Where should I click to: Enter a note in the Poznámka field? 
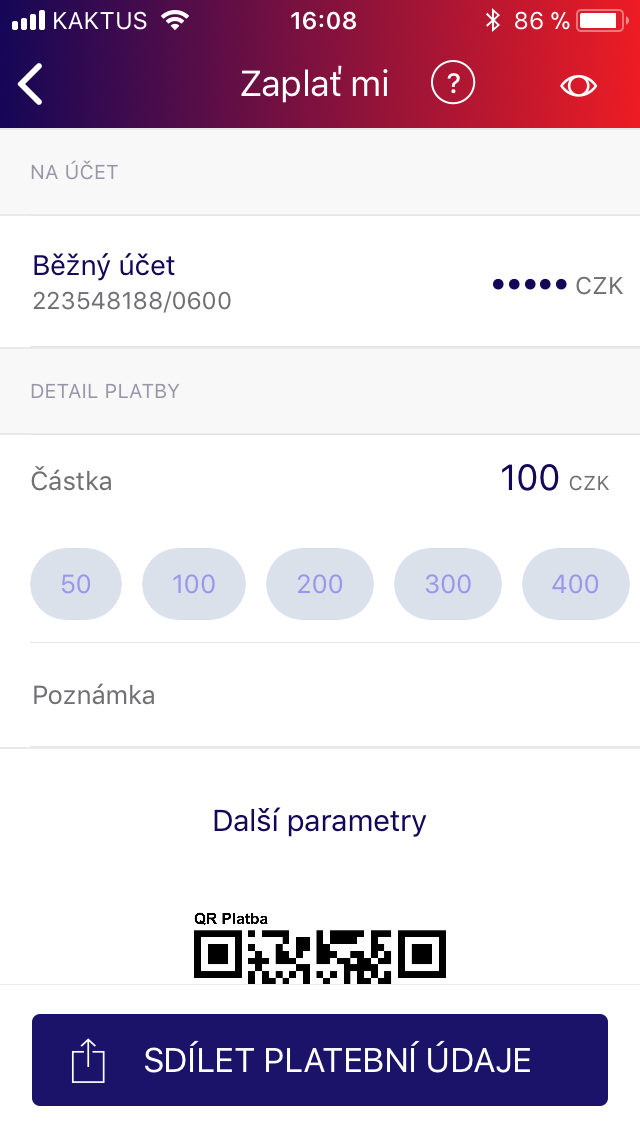[320, 695]
